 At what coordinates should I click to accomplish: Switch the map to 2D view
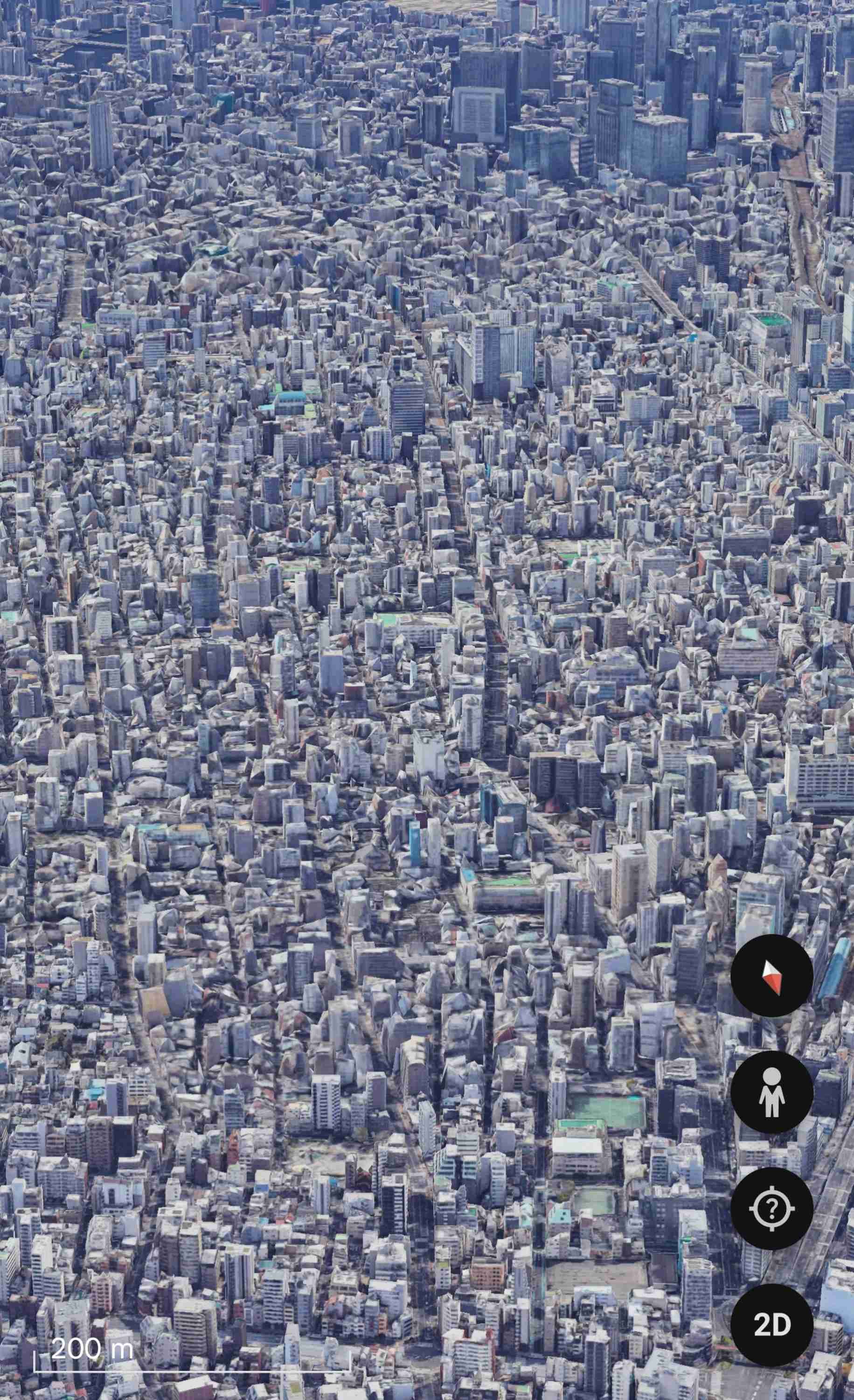pos(771,1325)
